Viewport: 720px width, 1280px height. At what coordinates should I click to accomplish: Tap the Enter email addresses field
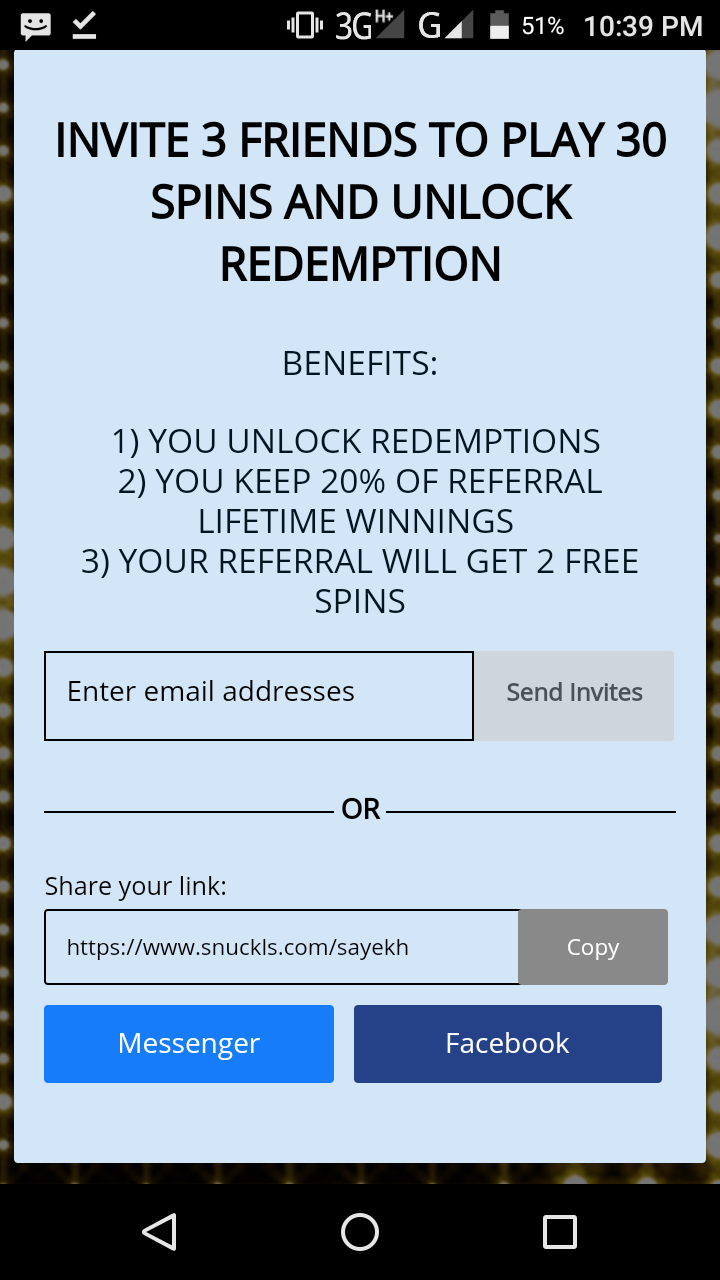coord(259,696)
